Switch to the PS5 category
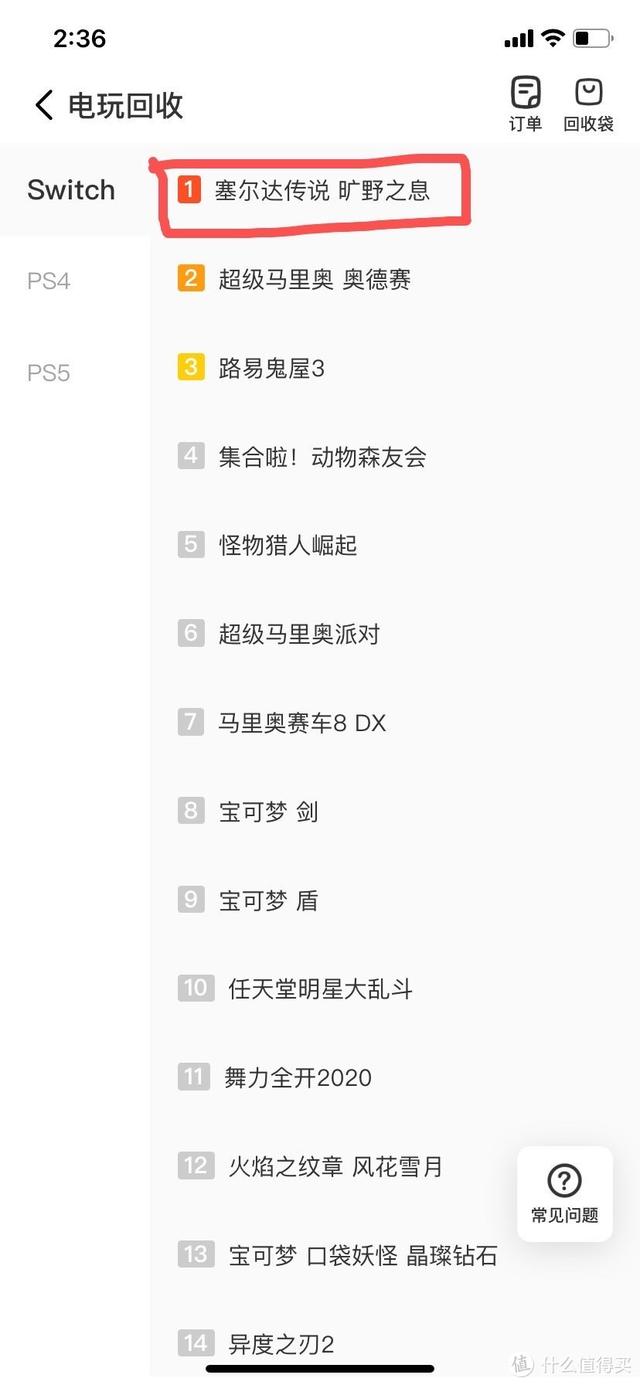 (x=49, y=373)
